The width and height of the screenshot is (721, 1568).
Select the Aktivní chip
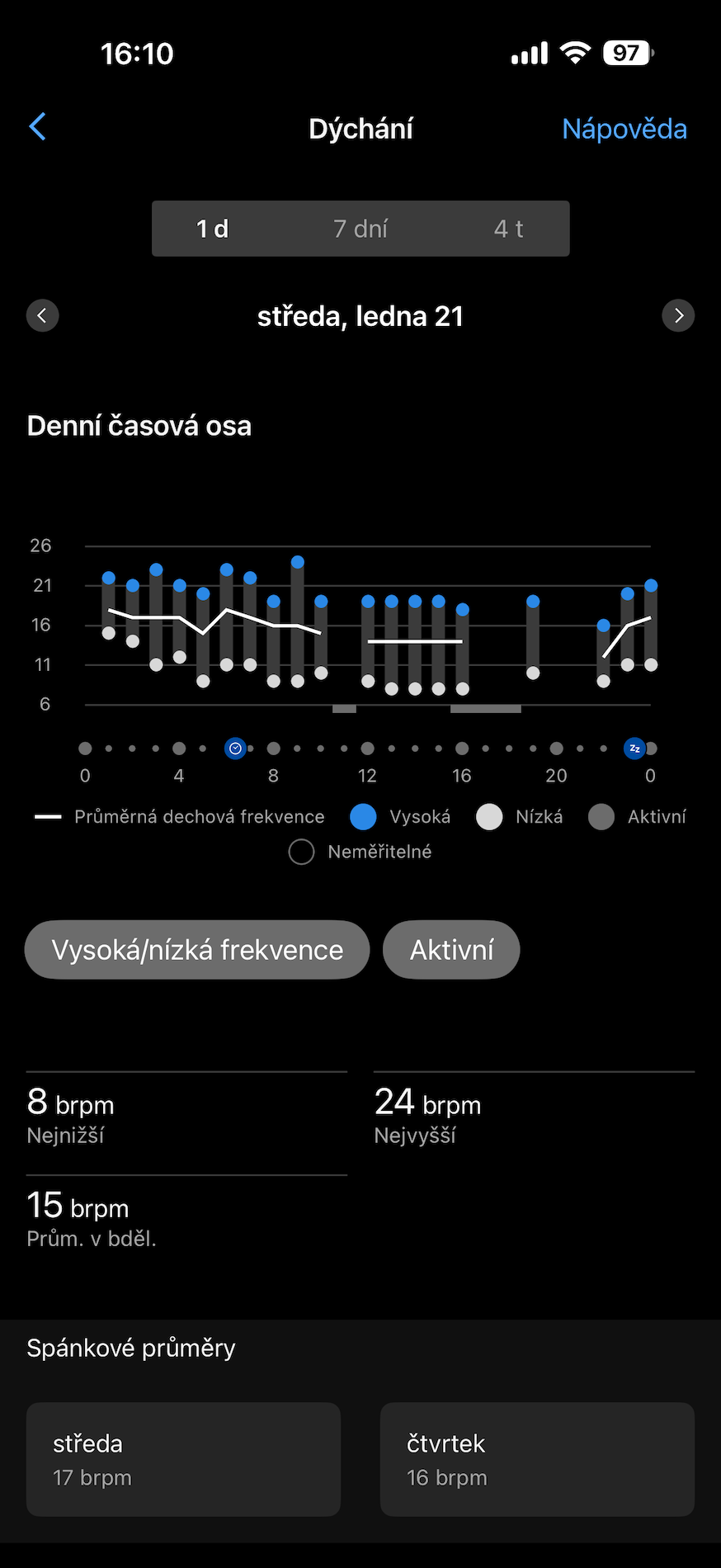coord(451,950)
